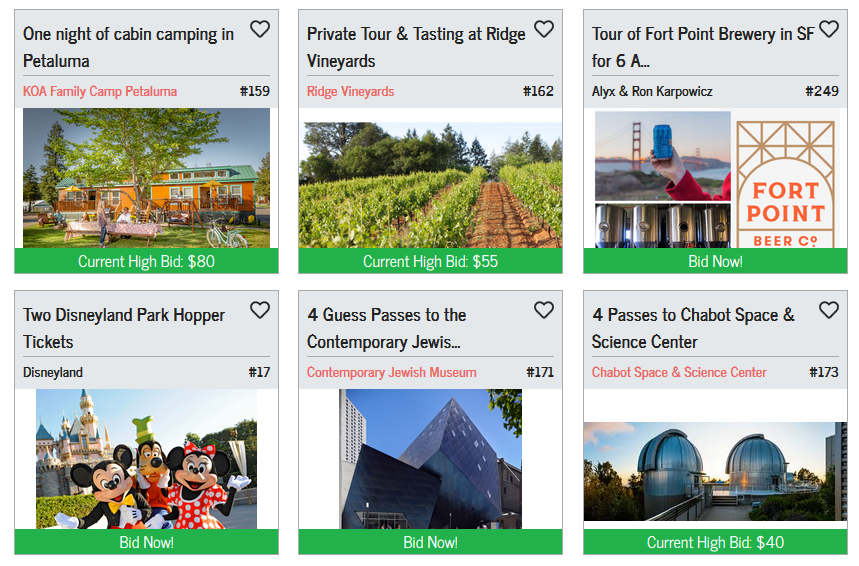Open the Ridge Vineyards donor link
This screenshot has width=859, height=566.
coord(350,91)
